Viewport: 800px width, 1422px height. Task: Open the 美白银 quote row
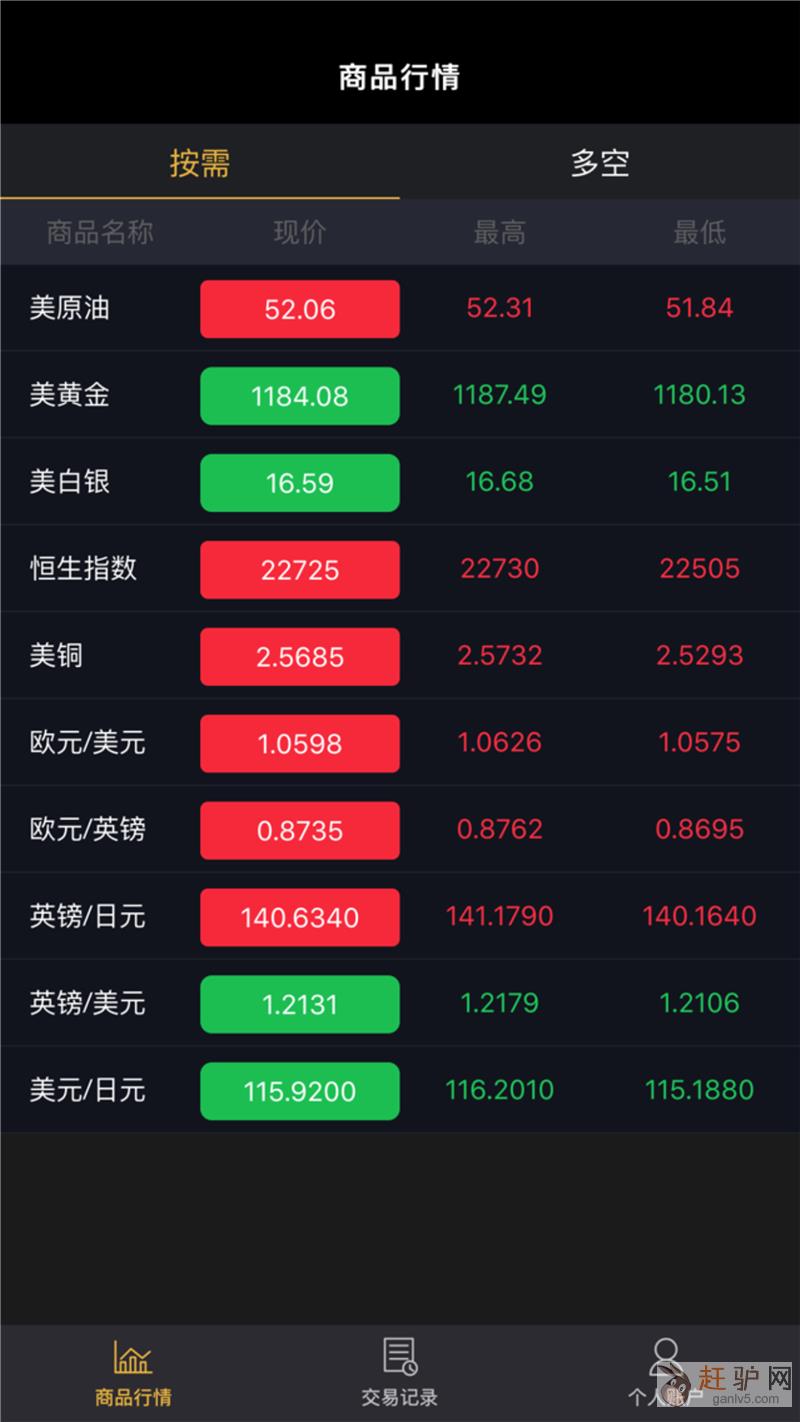pos(70,482)
